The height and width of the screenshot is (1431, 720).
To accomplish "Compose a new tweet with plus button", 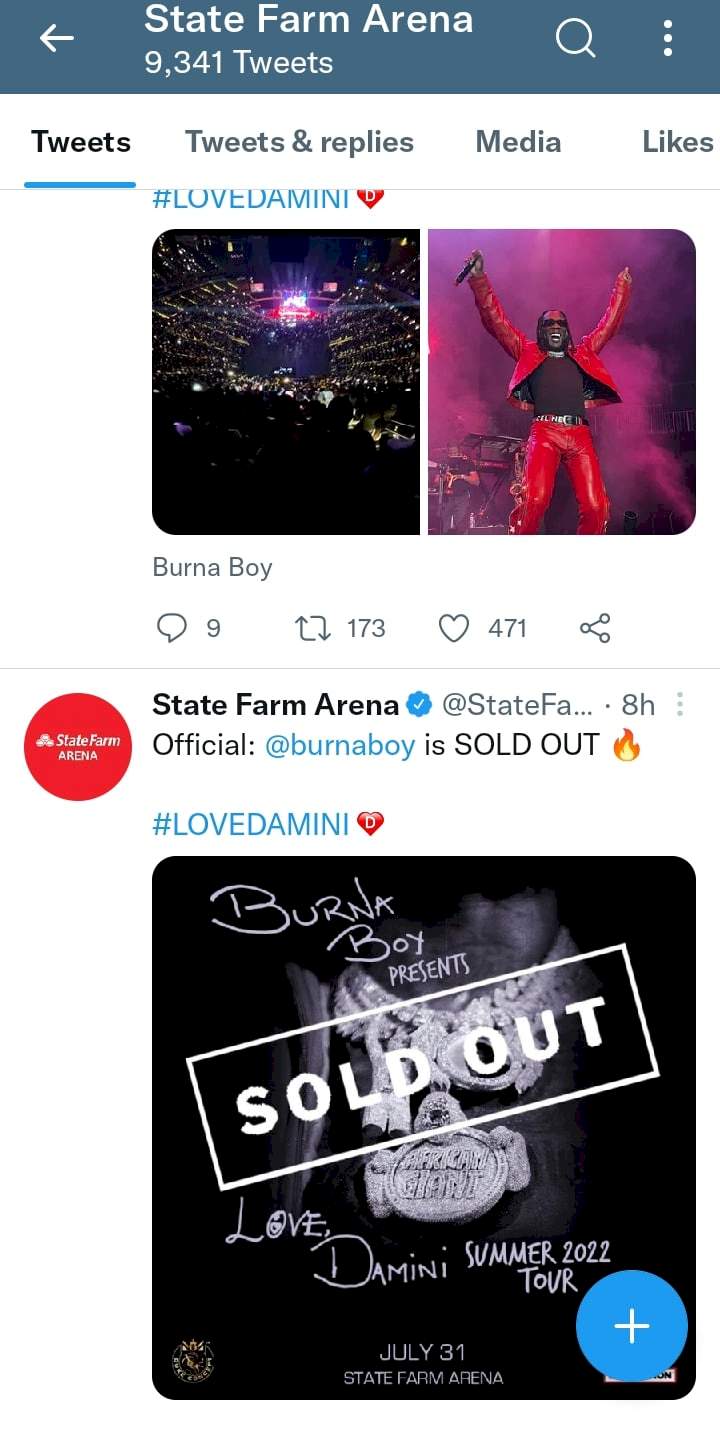I will [632, 1327].
